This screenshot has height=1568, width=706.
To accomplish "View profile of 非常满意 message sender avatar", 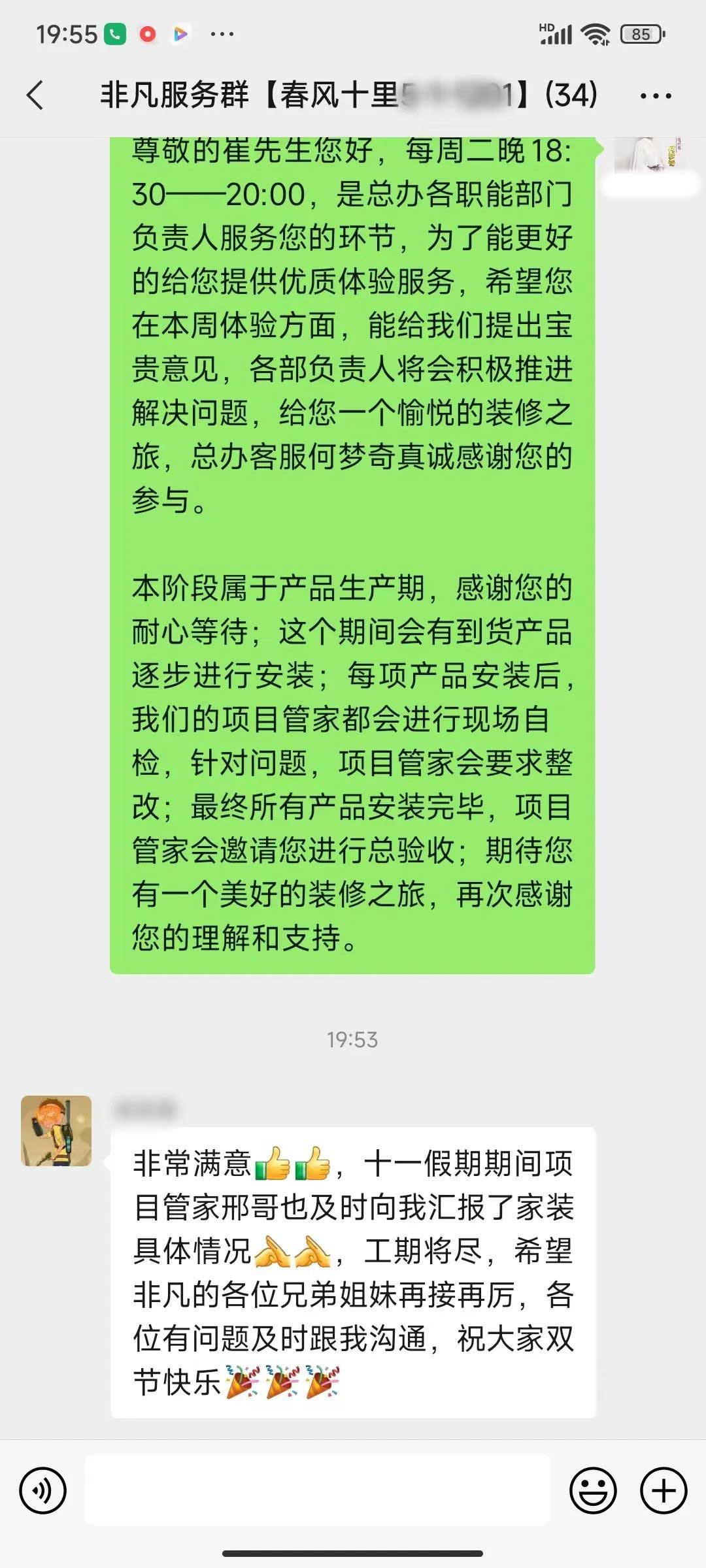I will click(56, 1131).
